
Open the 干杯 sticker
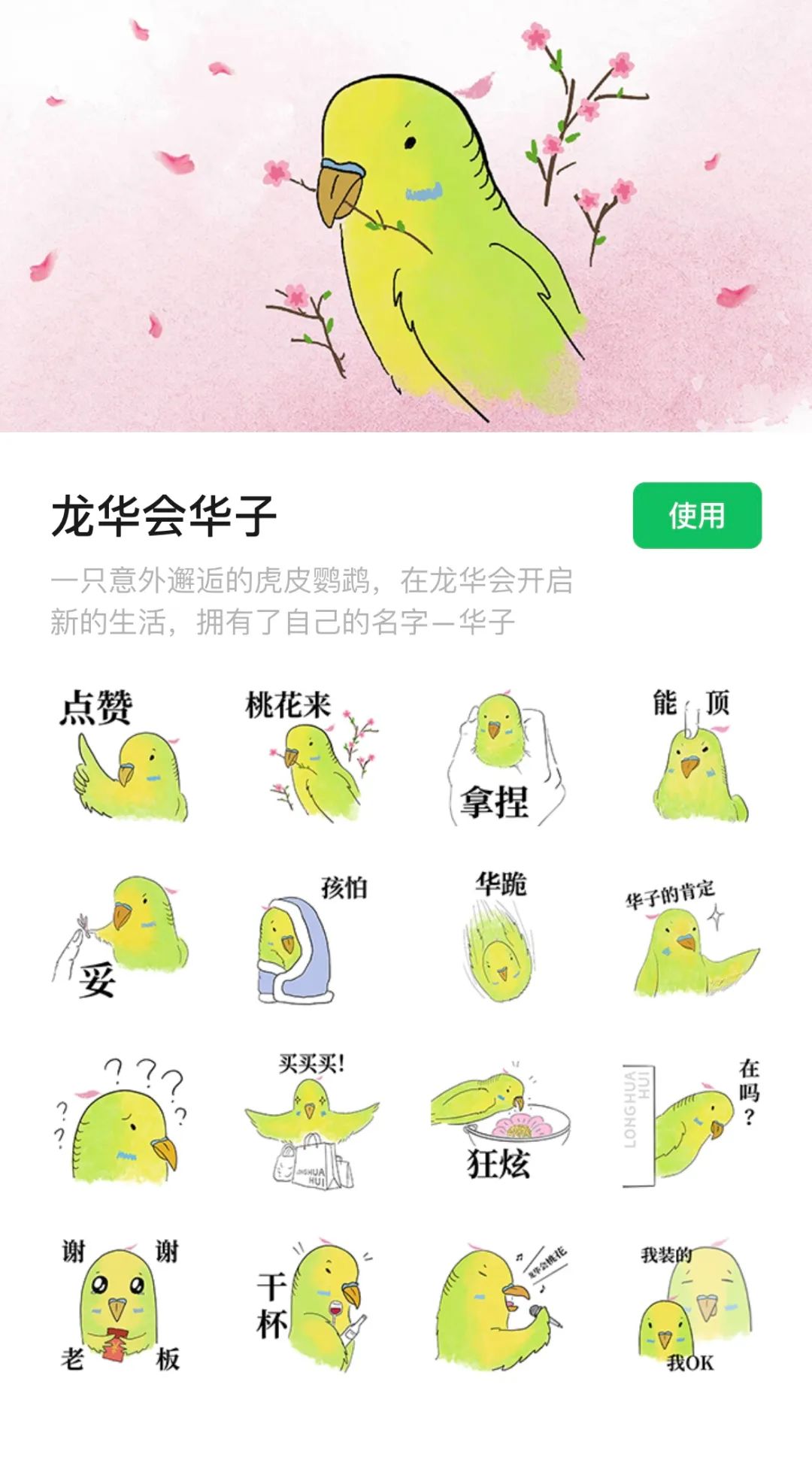coord(311,1304)
